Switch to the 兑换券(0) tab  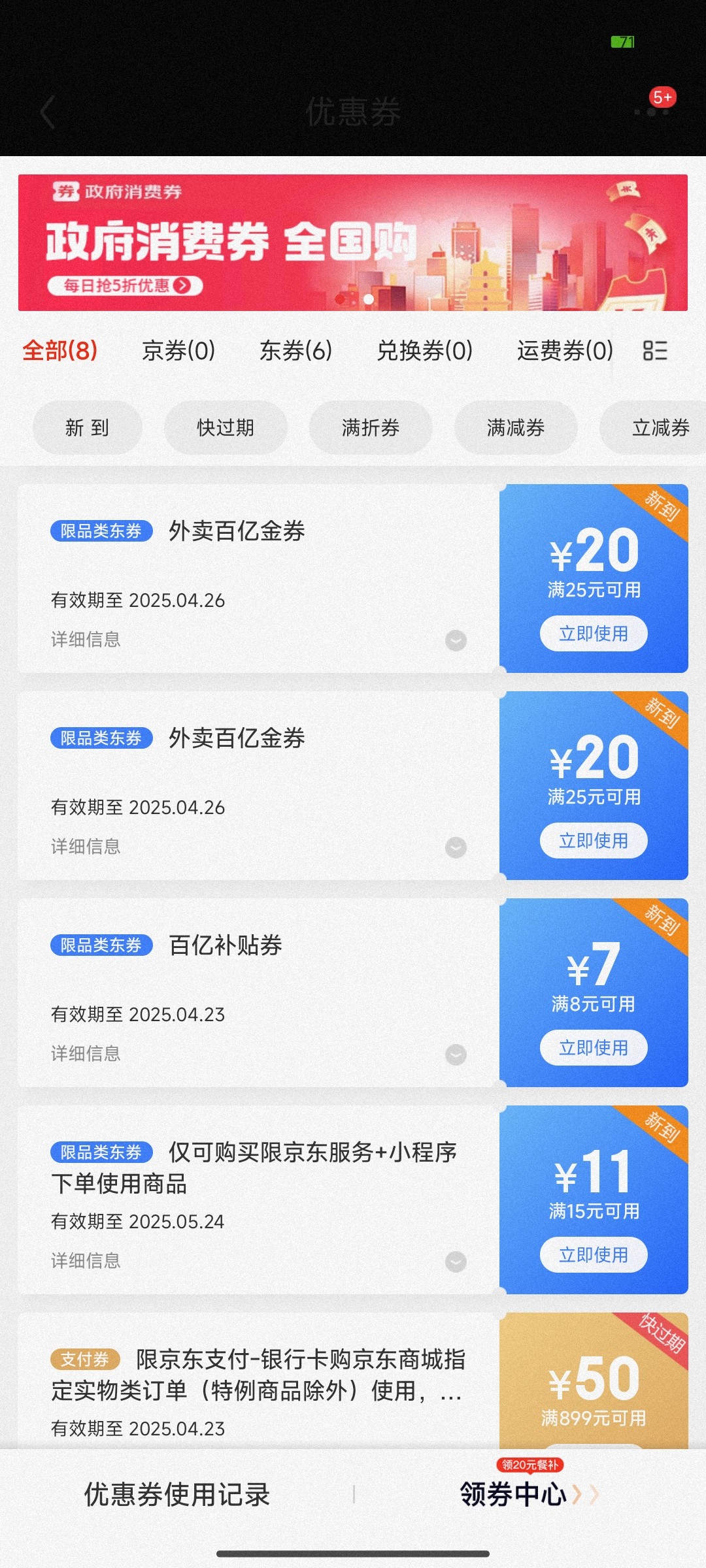[x=425, y=351]
